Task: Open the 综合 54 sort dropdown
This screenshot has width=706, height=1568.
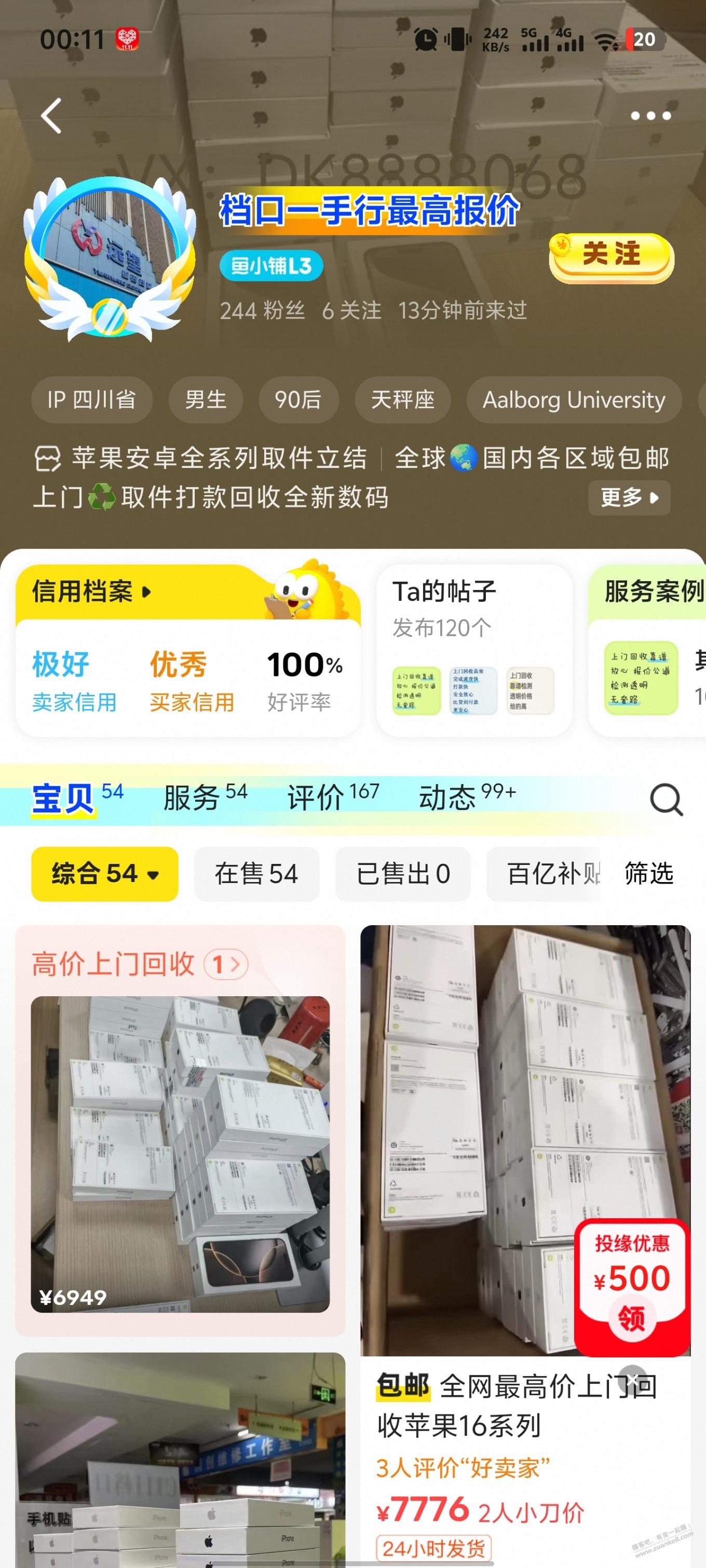Action: click(x=105, y=873)
